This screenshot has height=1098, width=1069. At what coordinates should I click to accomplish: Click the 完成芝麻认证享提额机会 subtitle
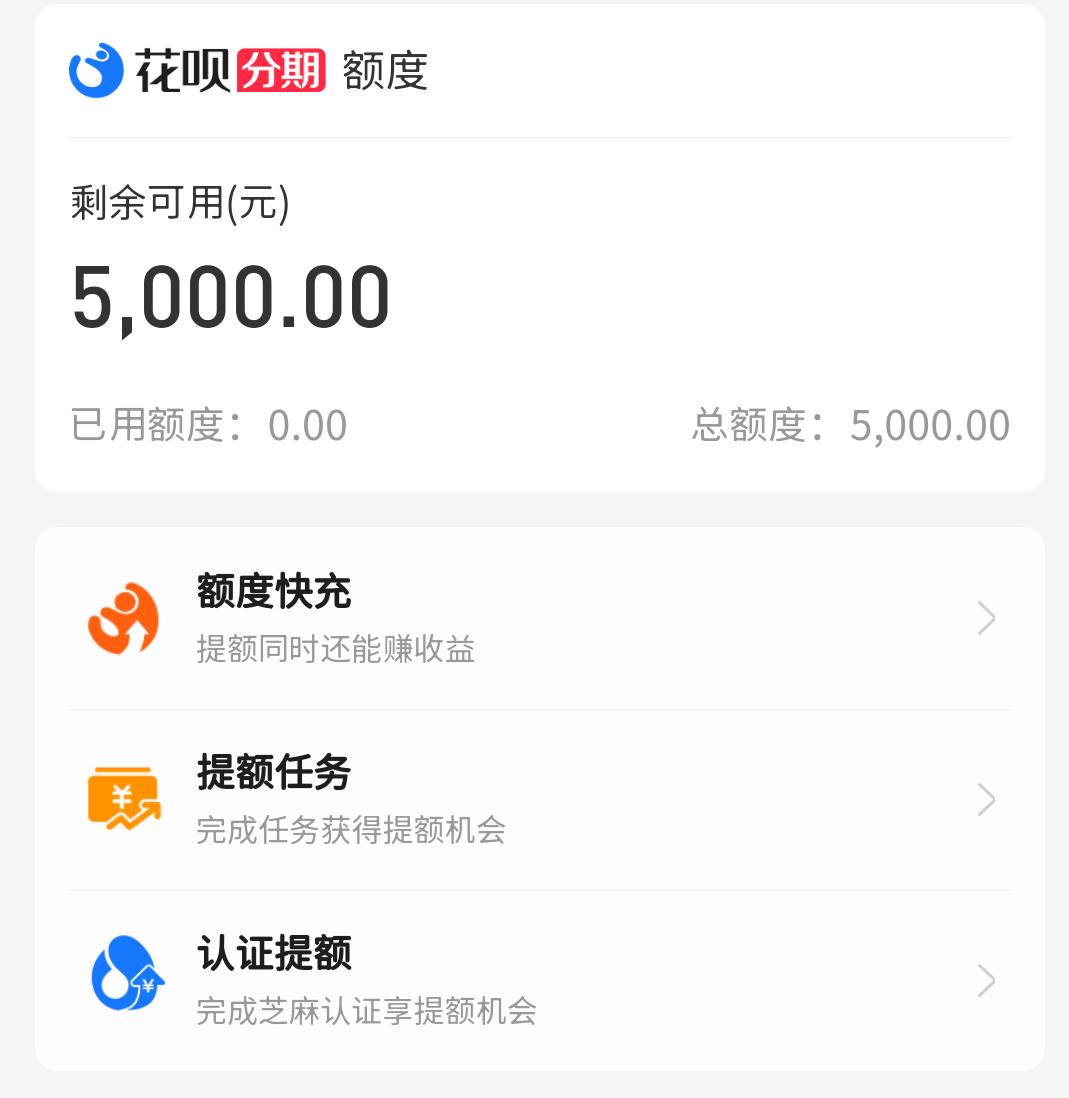pos(366,1012)
